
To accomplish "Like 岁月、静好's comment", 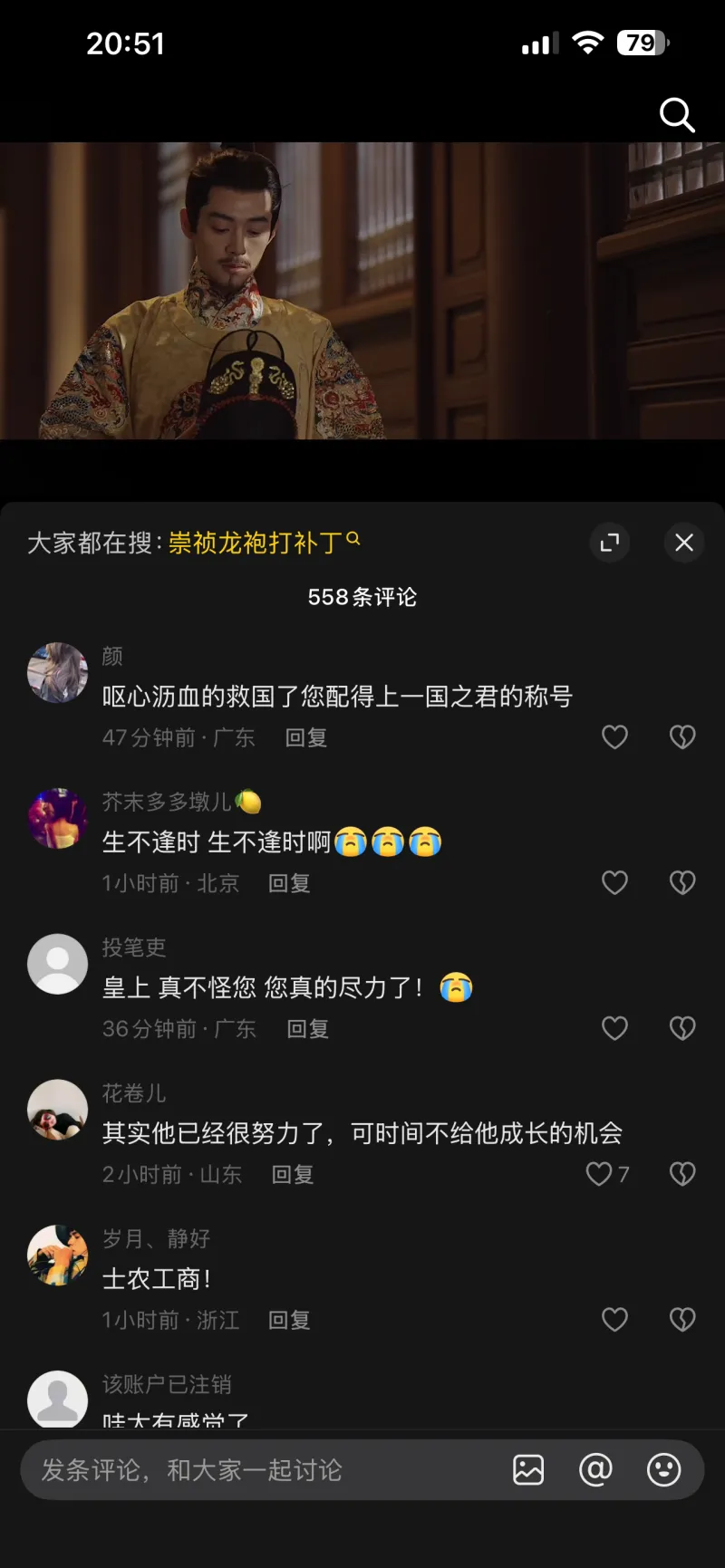I will (x=614, y=1320).
